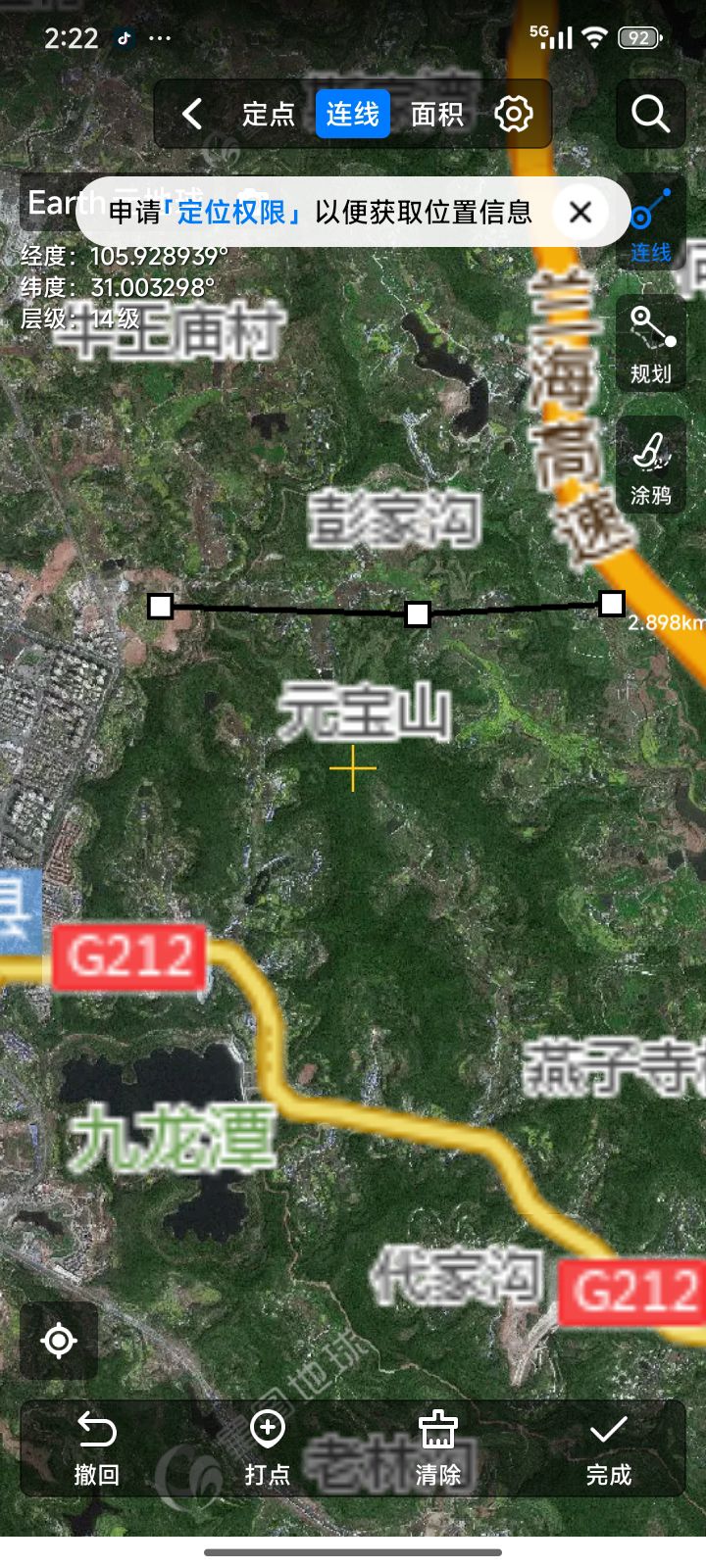
Task: Switch to the 定点 mode
Action: point(268,115)
